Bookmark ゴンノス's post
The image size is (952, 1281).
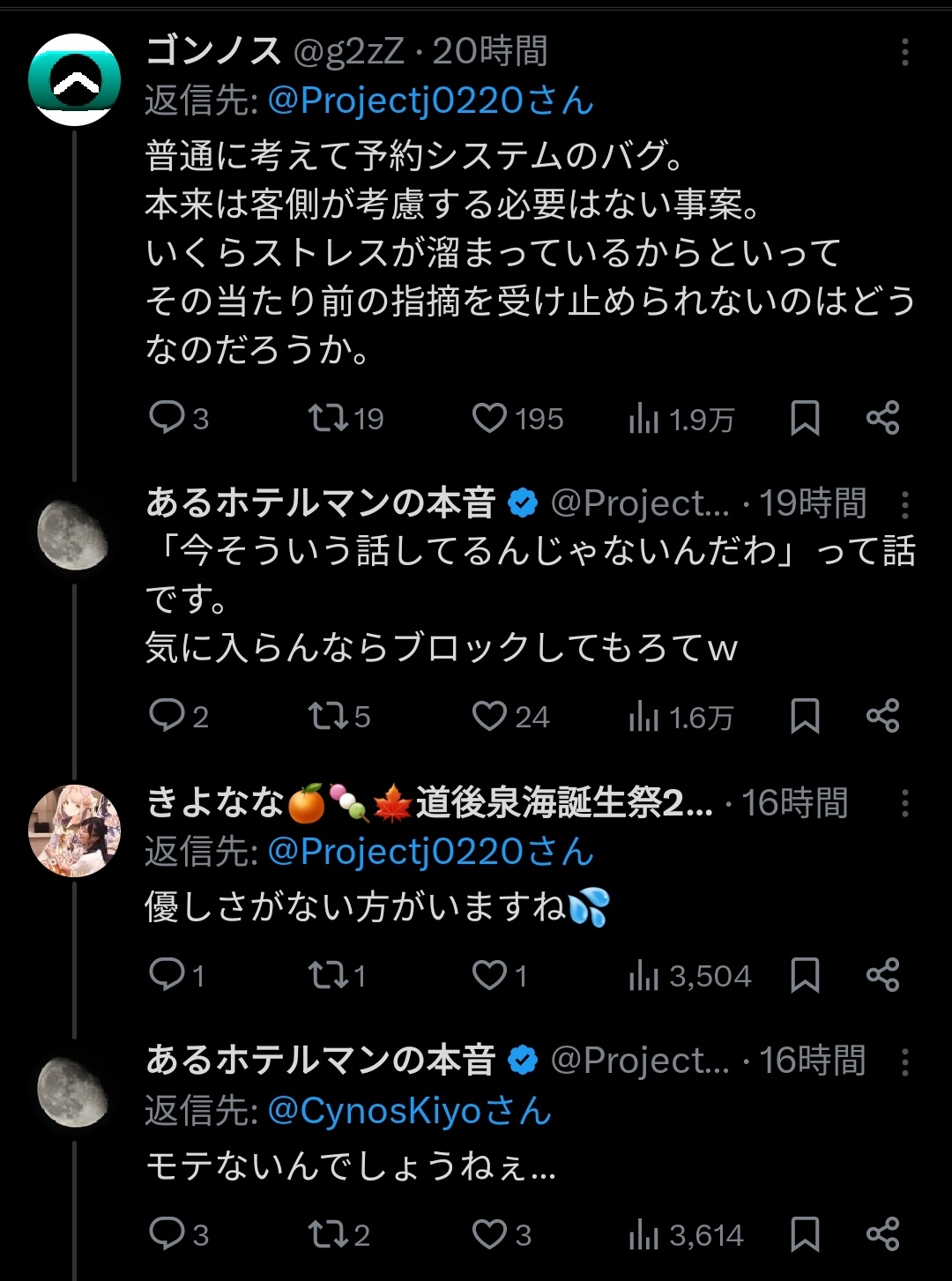pos(805,418)
